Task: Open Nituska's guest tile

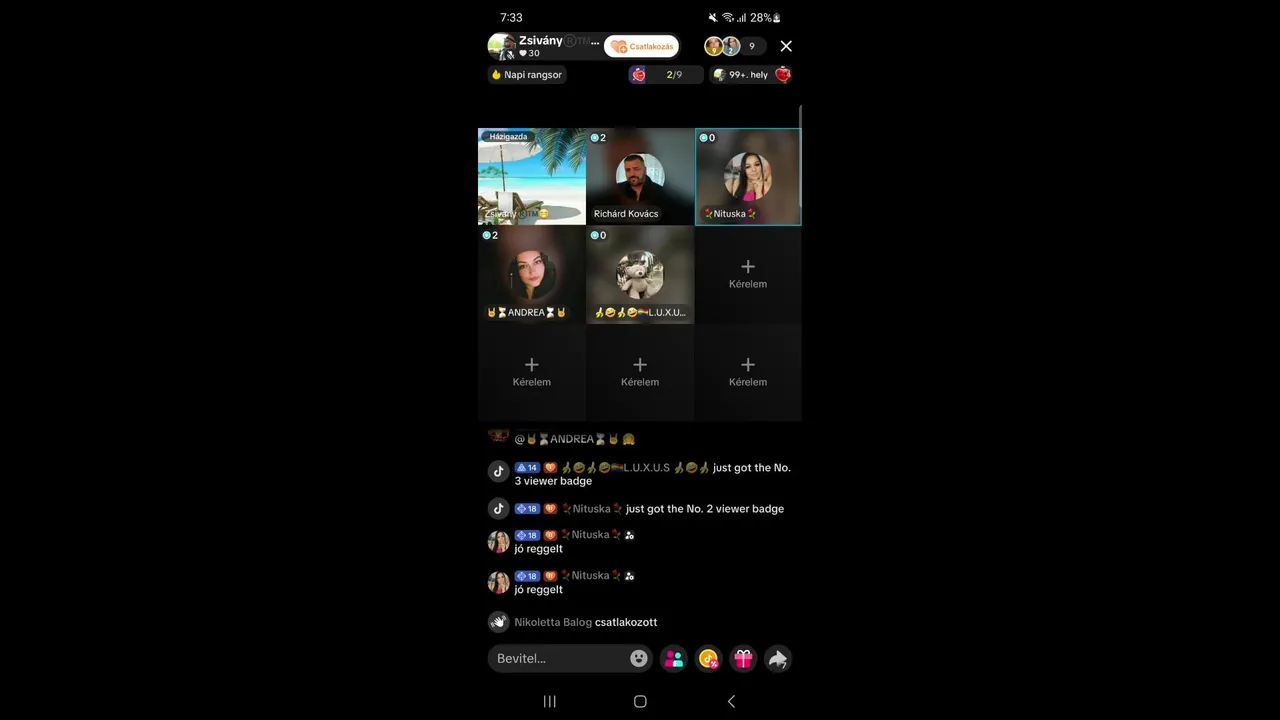Action: [748, 177]
